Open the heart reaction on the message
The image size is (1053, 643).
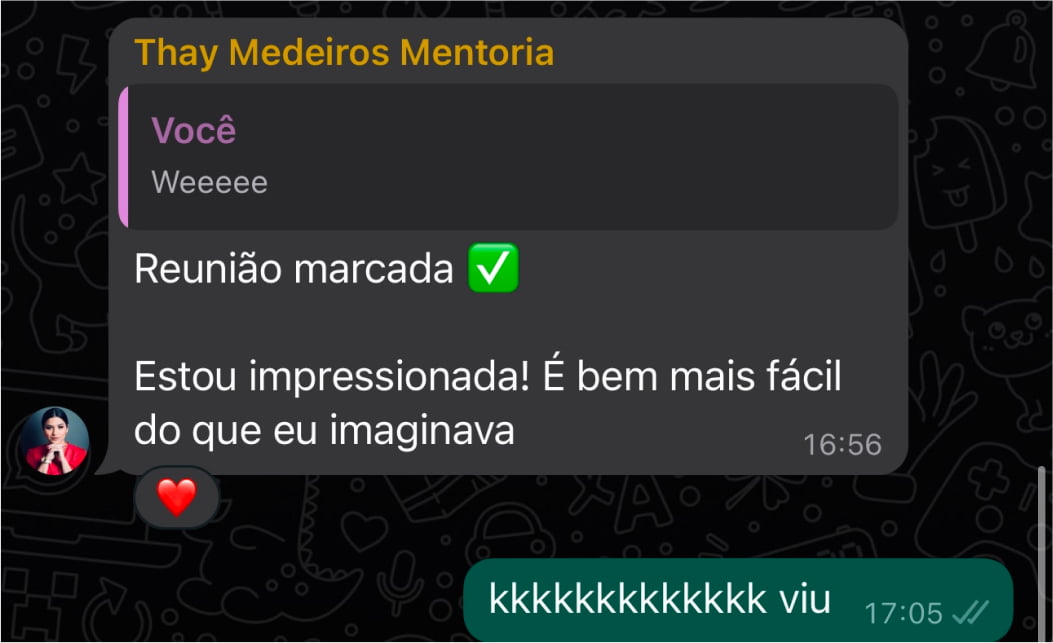tap(177, 497)
